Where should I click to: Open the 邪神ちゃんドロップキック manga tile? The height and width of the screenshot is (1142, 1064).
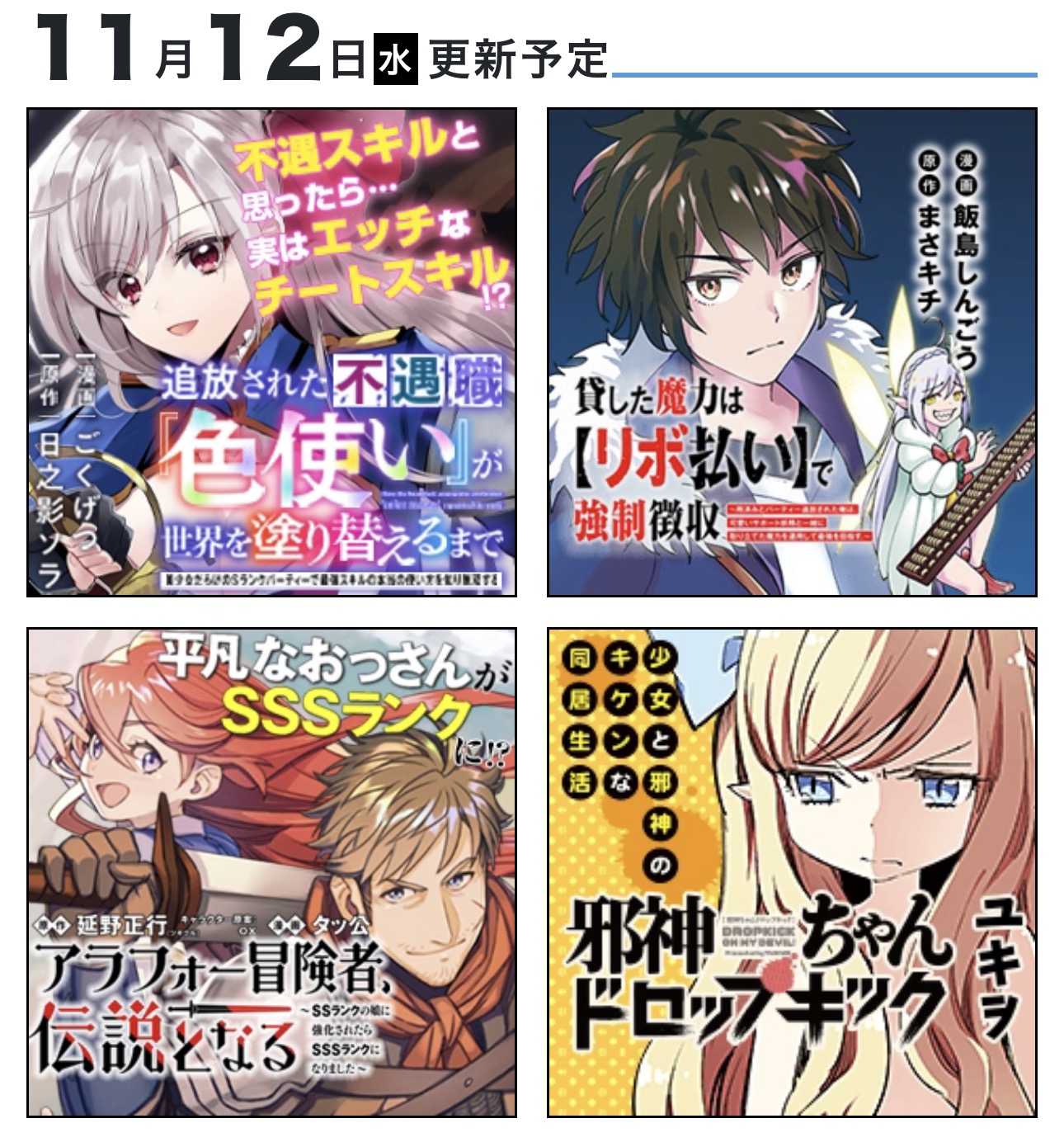tap(792, 872)
